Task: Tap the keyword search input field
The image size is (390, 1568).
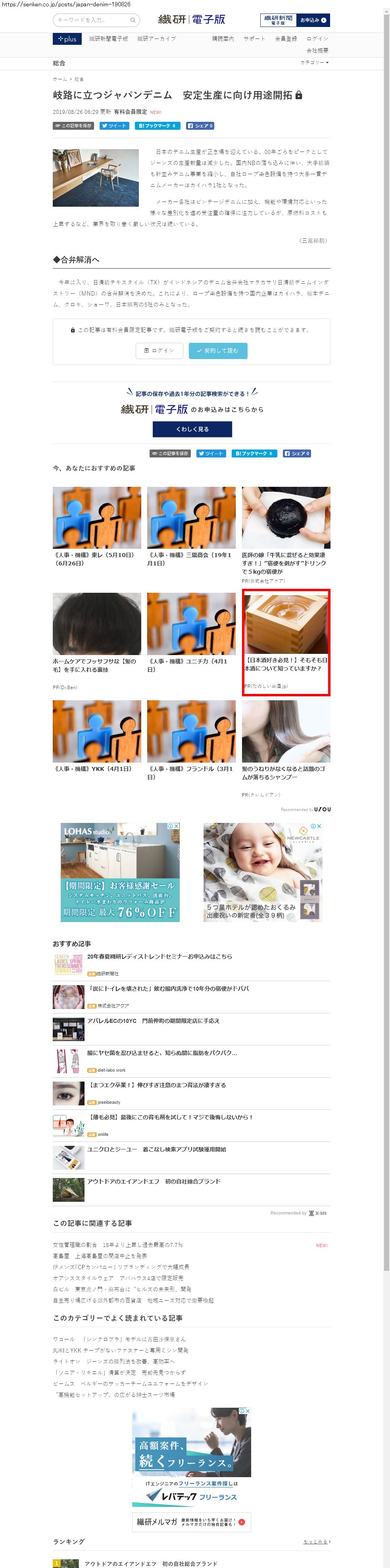Action: (x=91, y=20)
